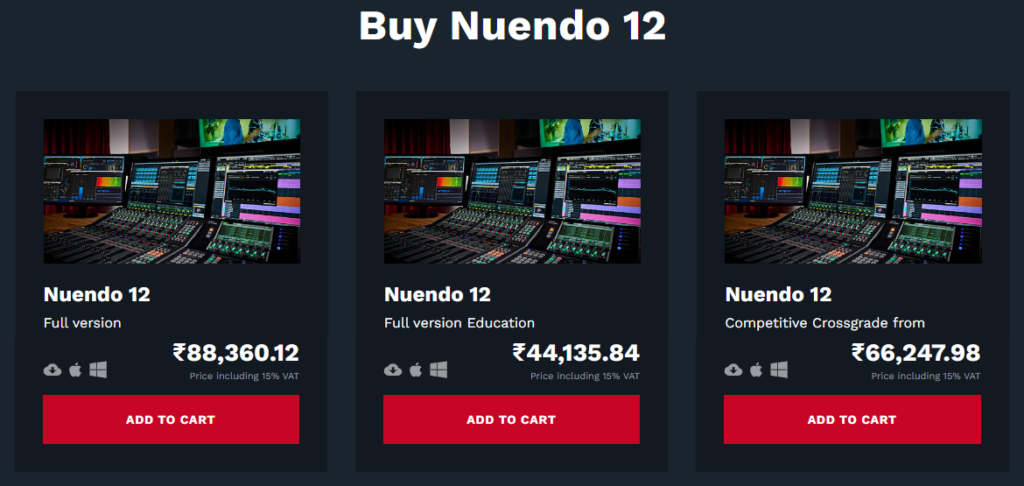This screenshot has width=1024, height=486.
Task: Open the Competitive Crossgrade product image
Action: [852, 192]
